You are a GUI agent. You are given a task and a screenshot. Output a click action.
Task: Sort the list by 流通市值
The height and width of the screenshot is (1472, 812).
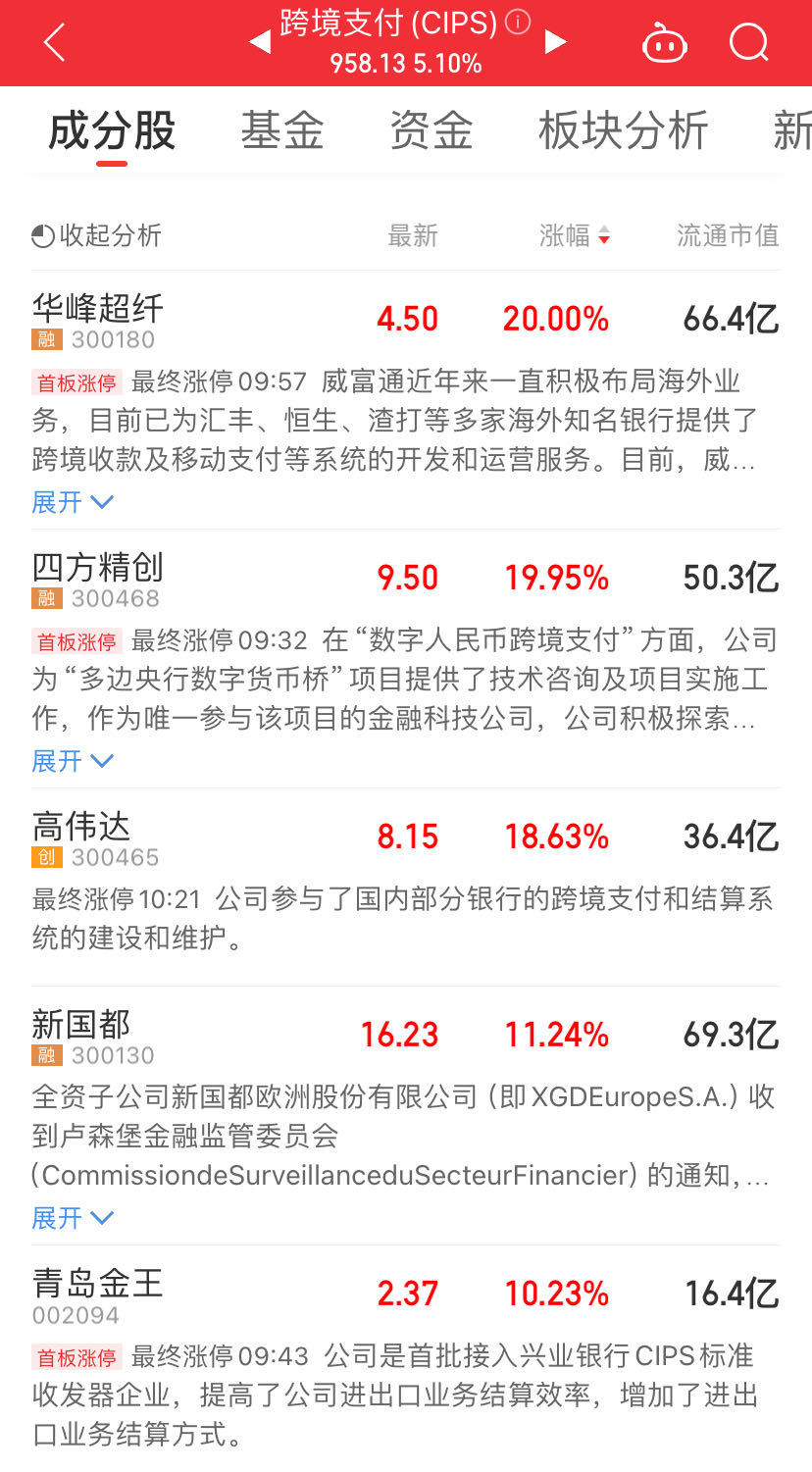tap(728, 235)
